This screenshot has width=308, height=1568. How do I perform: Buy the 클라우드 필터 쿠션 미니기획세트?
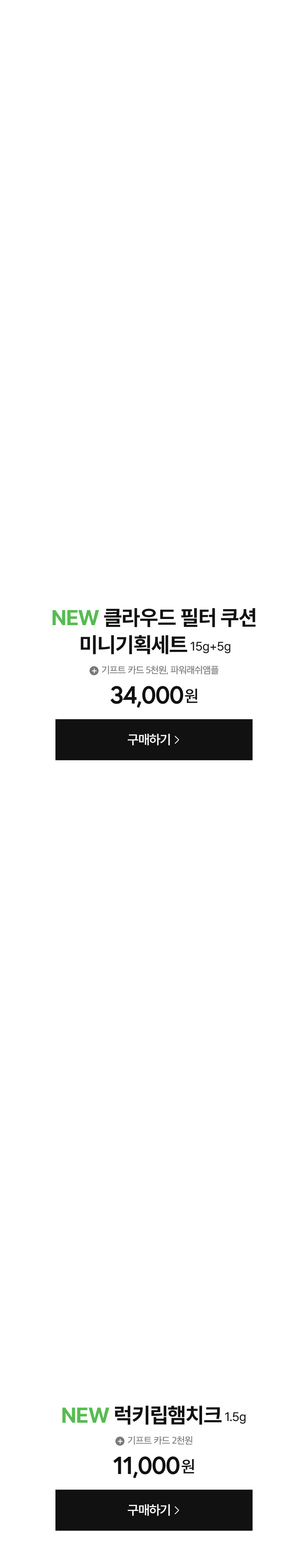tap(154, 739)
